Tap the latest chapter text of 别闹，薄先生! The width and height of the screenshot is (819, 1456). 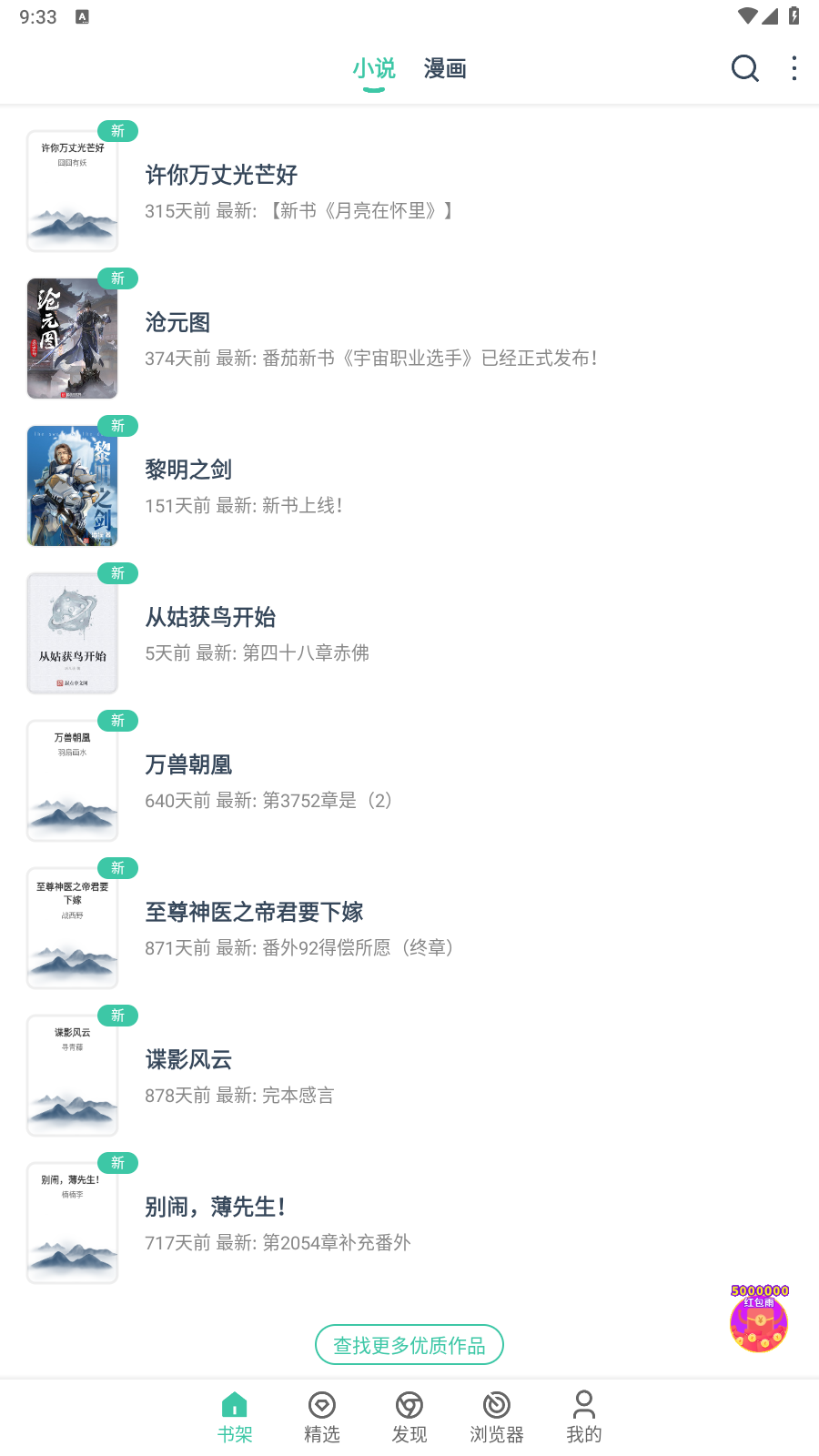(x=278, y=1242)
